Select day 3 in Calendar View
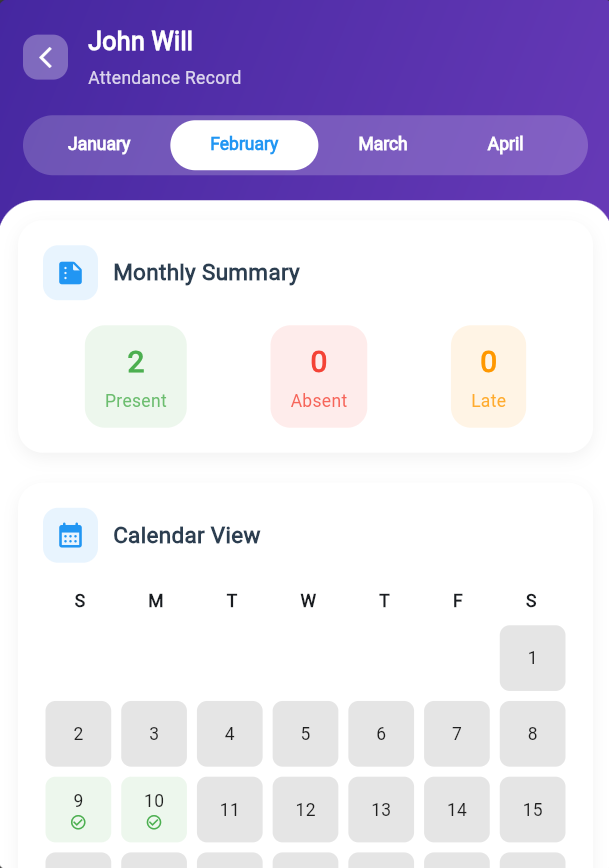Viewport: 609px width, 868px height. [x=154, y=734]
